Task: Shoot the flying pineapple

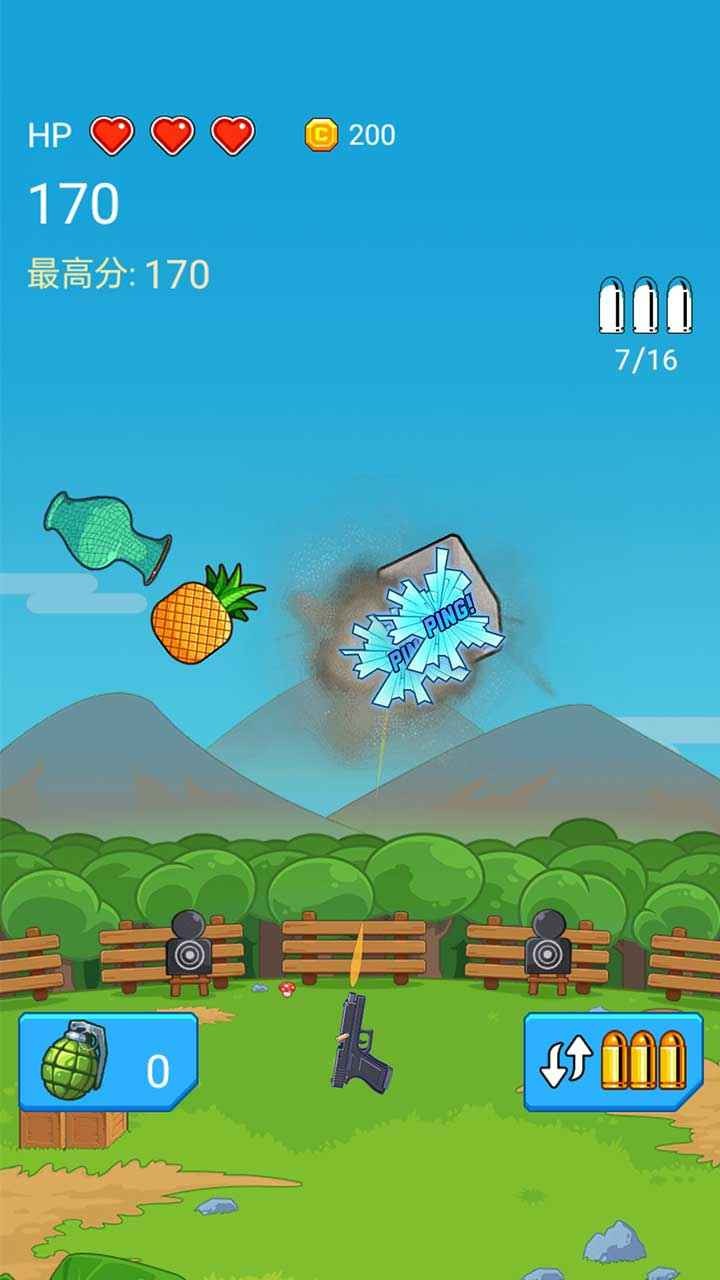Action: [x=196, y=620]
